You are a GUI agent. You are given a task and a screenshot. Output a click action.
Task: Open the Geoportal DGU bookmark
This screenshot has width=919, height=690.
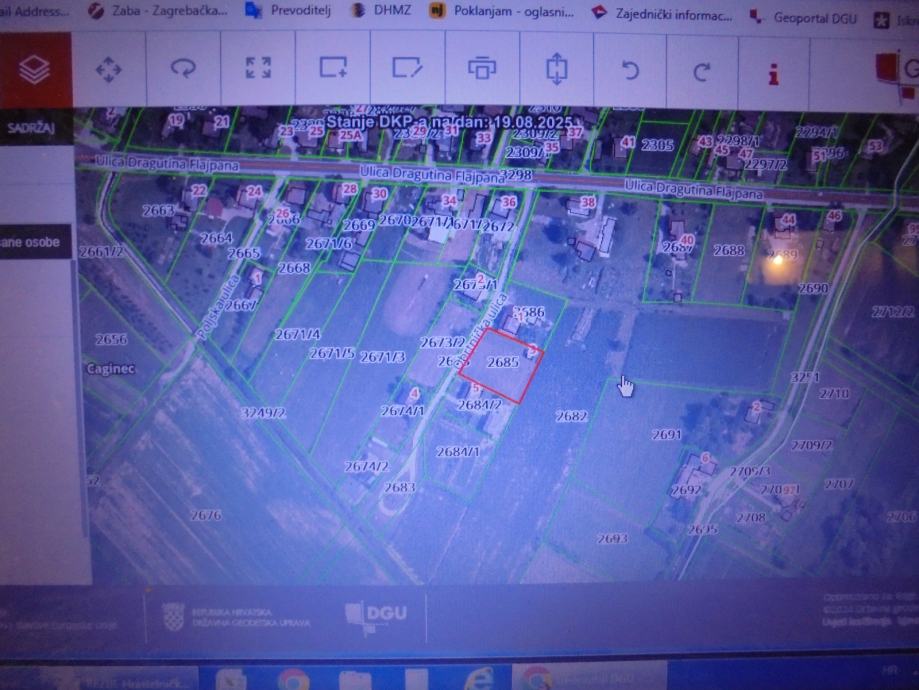[804, 17]
